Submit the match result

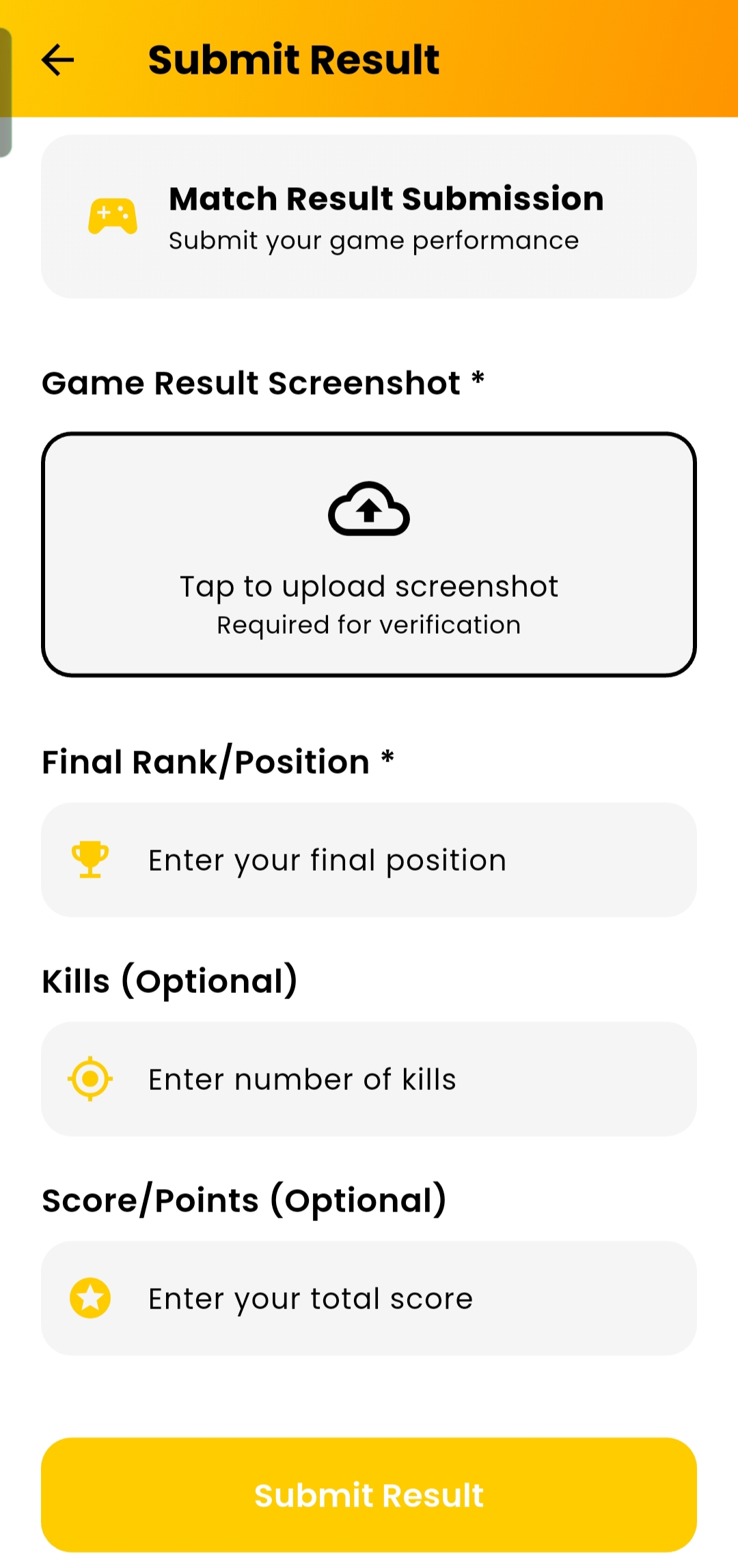point(369,1495)
